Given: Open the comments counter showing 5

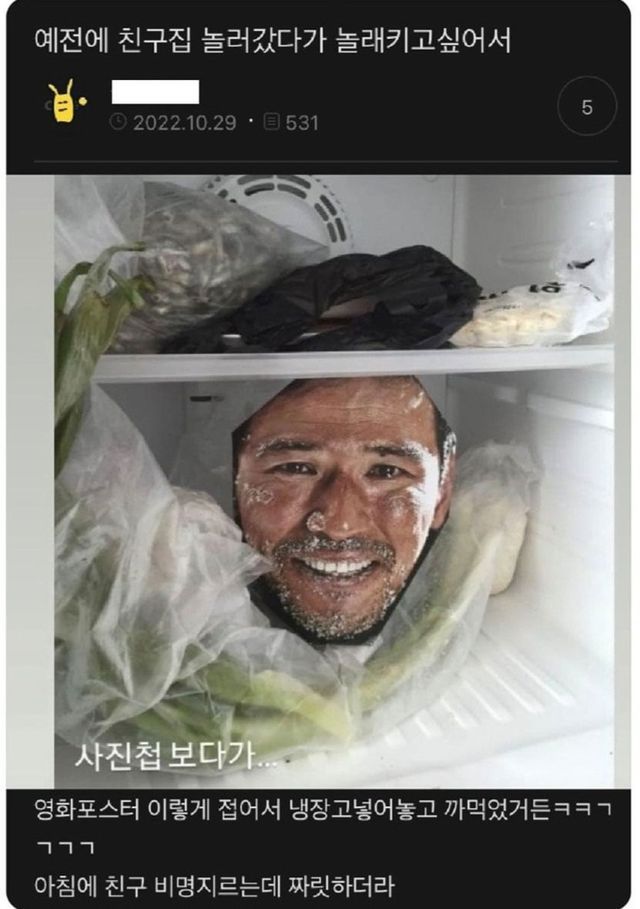Looking at the screenshot, I should click(586, 108).
